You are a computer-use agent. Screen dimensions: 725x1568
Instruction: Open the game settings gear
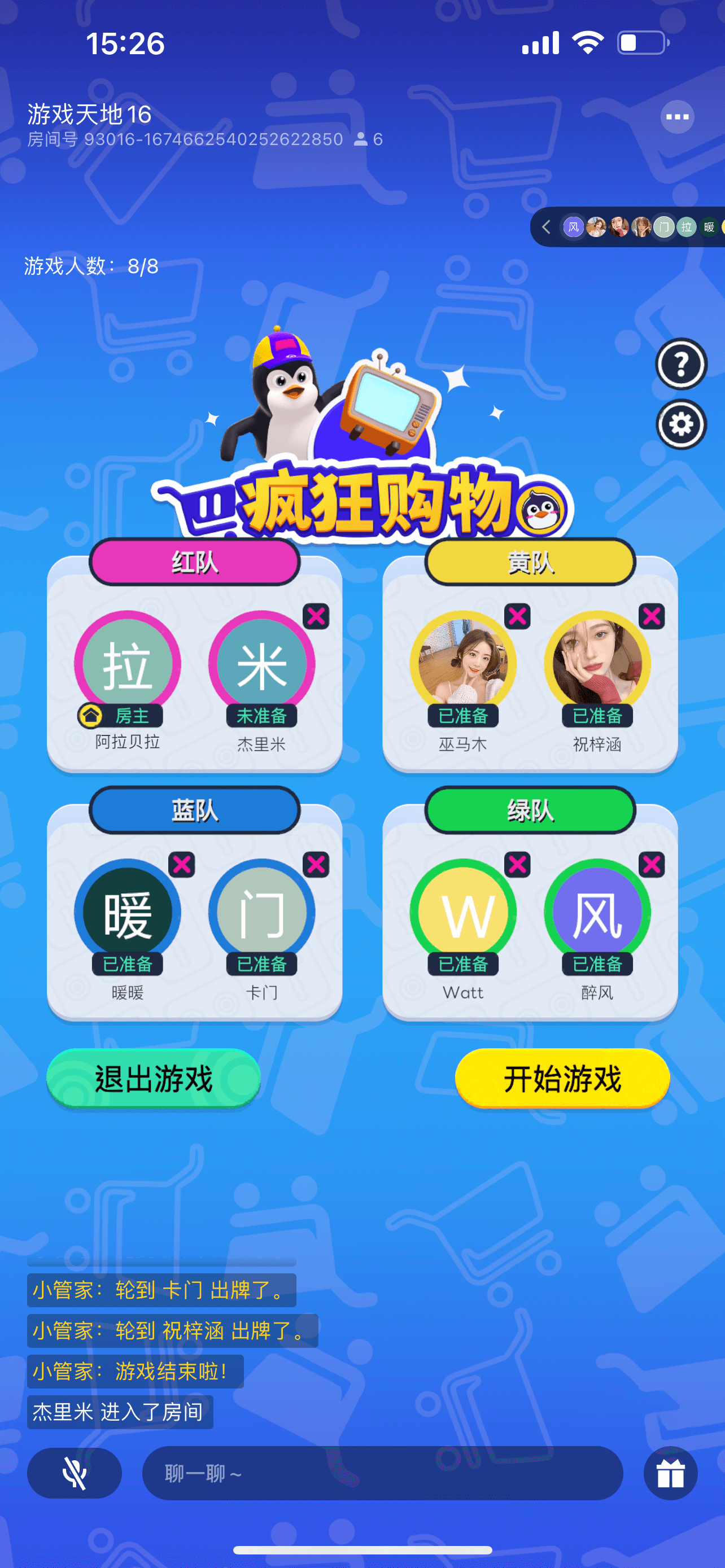click(x=680, y=424)
